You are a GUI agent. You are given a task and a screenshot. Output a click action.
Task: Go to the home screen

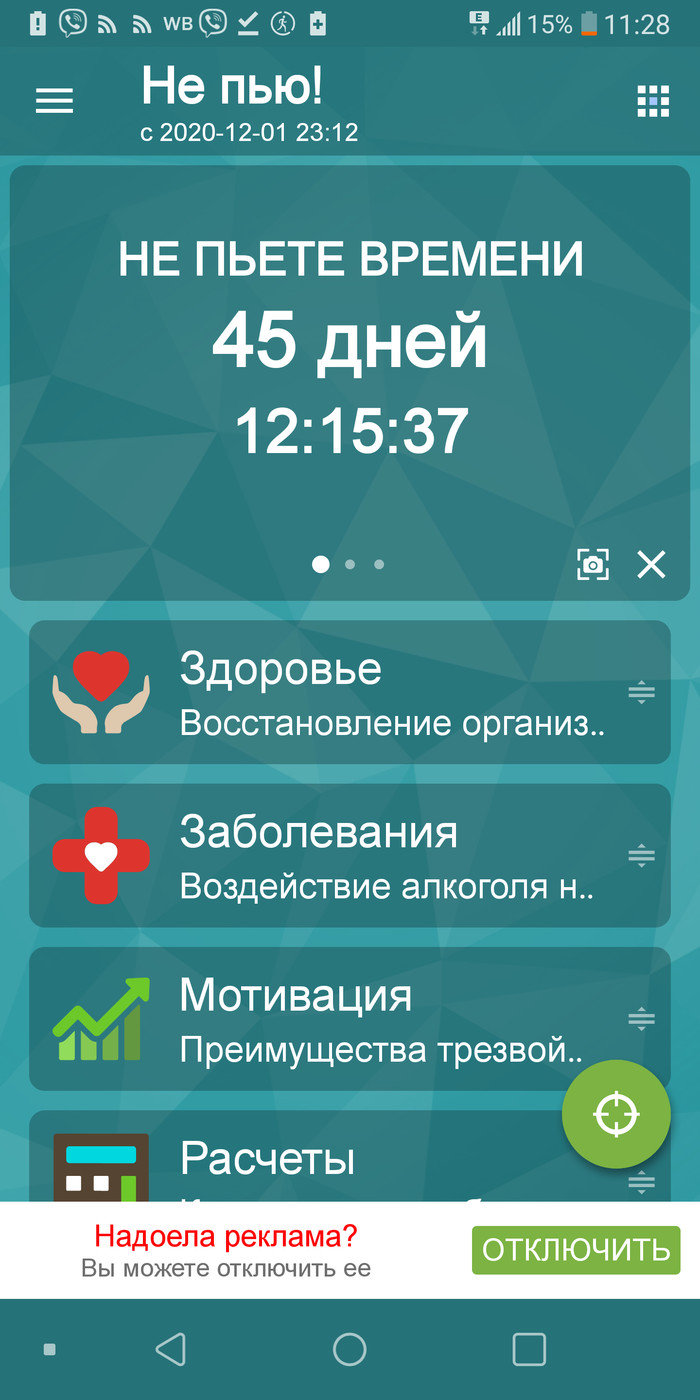click(x=349, y=1349)
